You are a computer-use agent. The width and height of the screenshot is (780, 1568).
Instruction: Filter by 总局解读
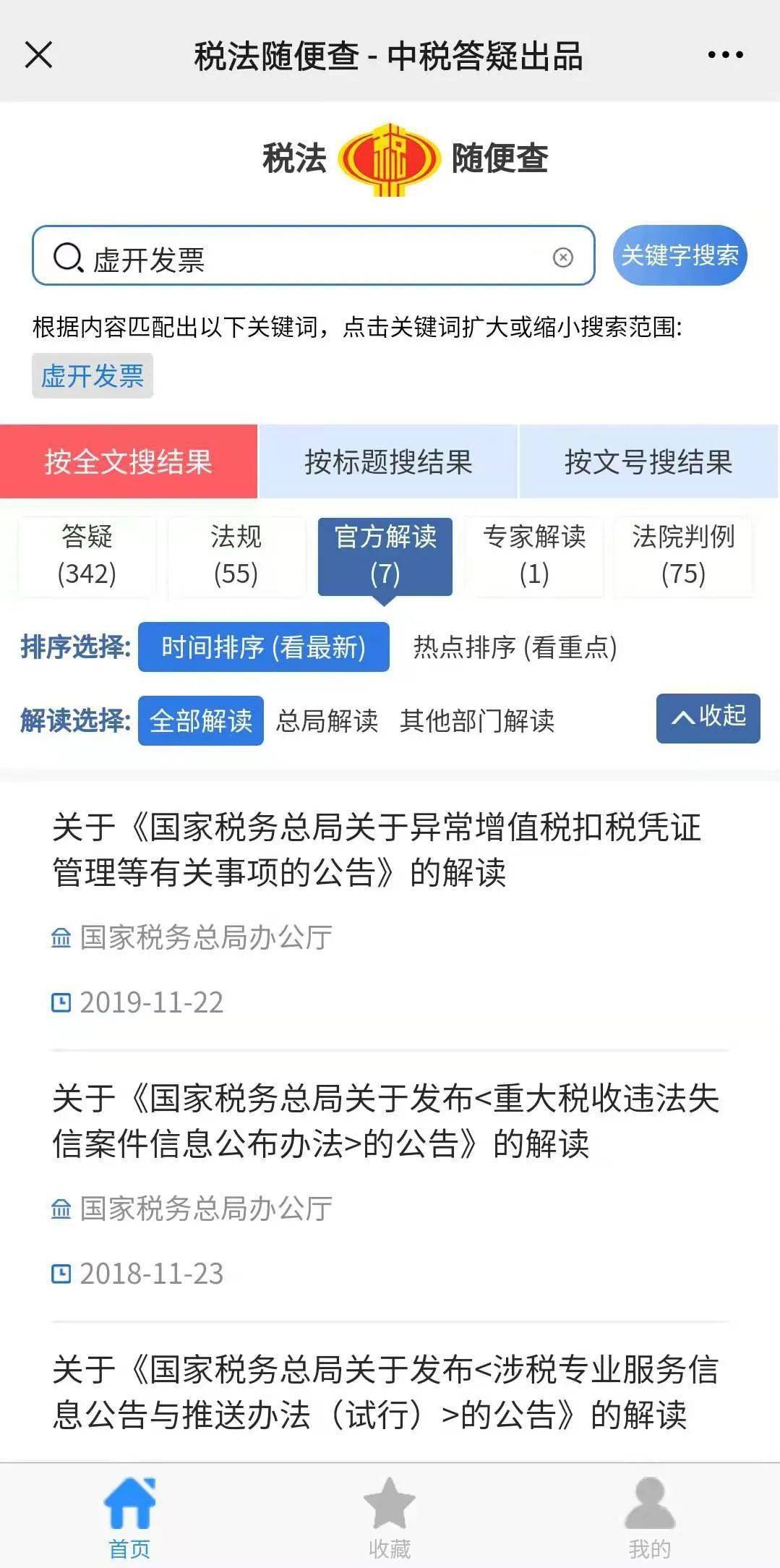tap(327, 721)
